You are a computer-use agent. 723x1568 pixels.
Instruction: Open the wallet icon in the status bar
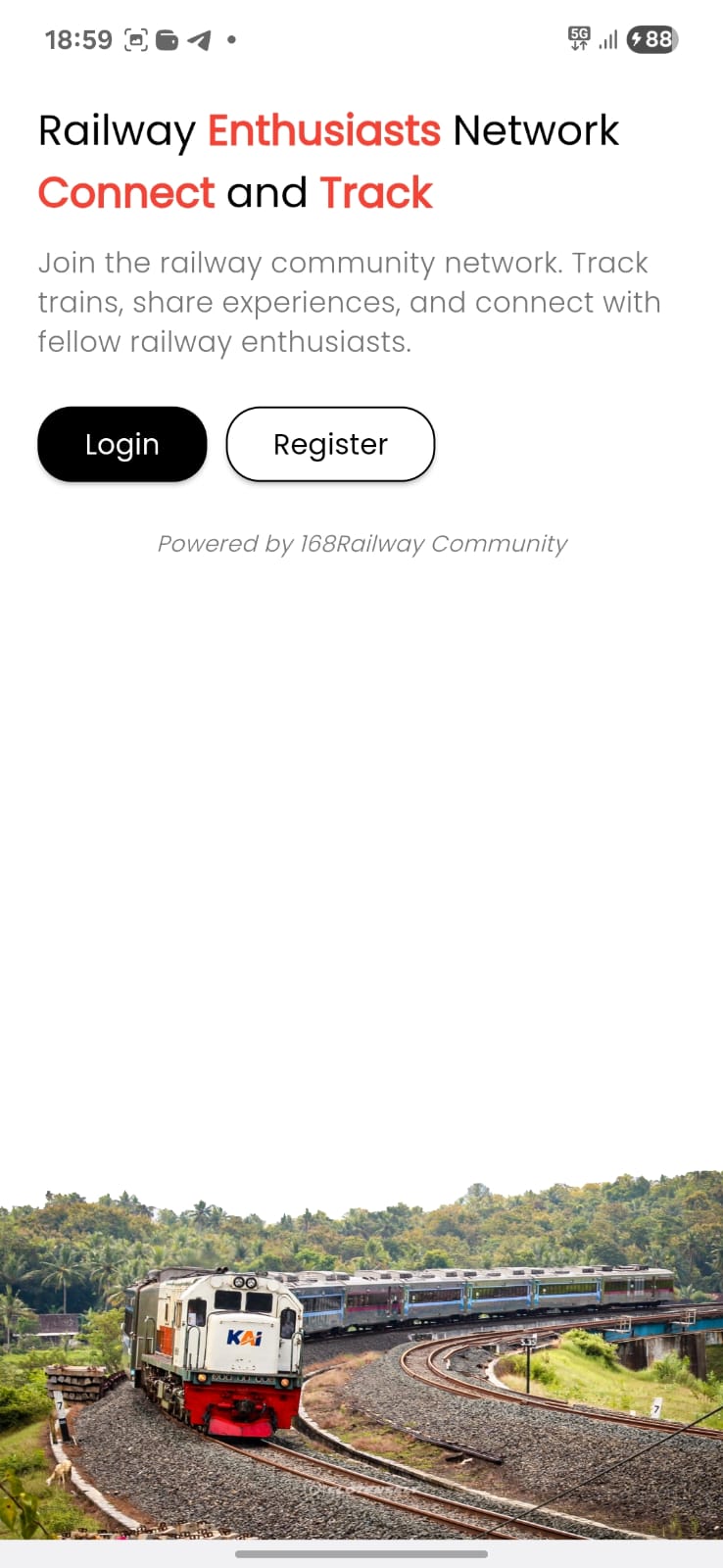click(167, 40)
